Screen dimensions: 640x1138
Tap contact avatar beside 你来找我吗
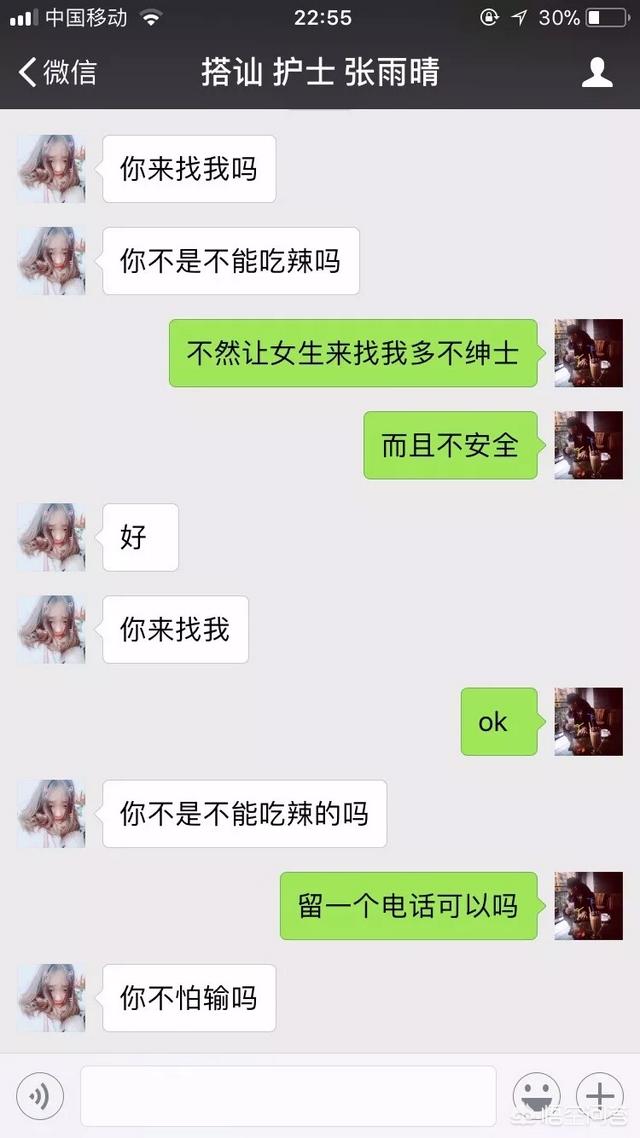point(52,168)
